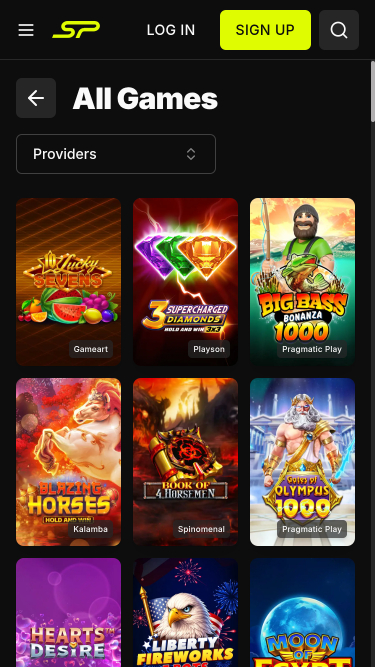
Task: Open Blazing Horses game
Action: click(x=68, y=462)
